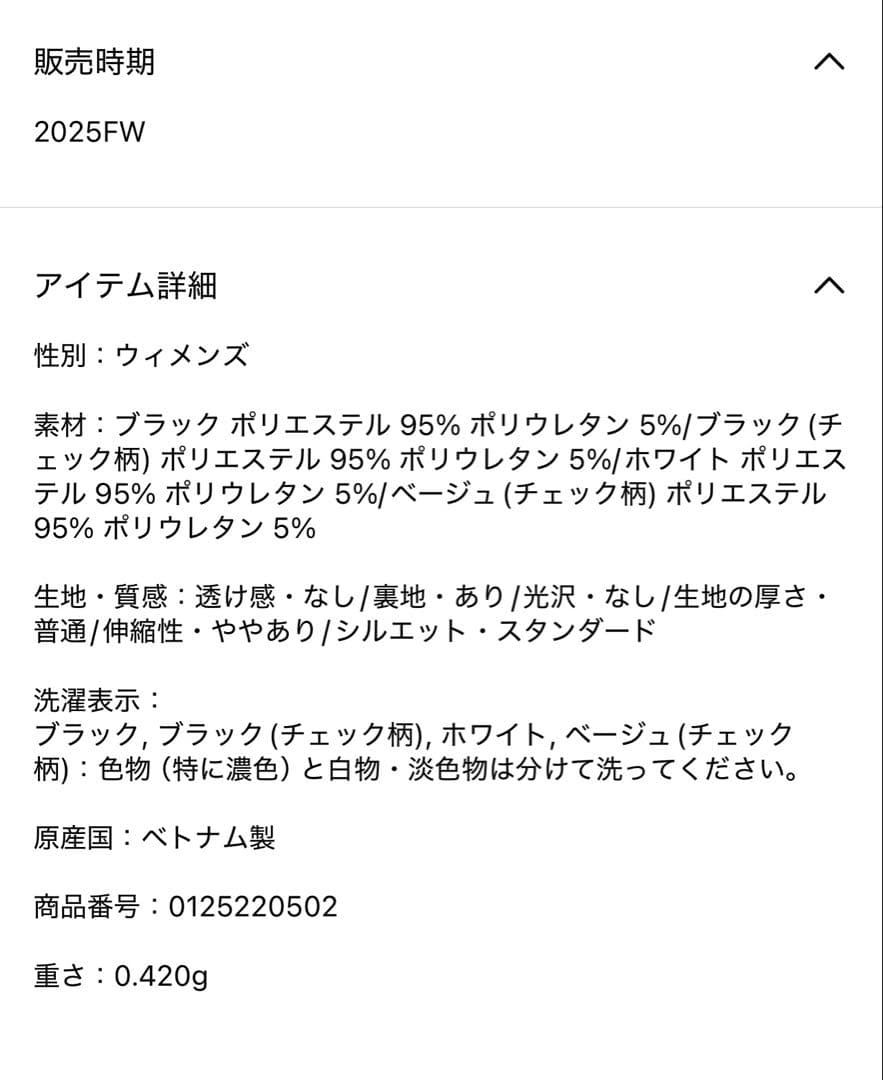This screenshot has width=883, height=1080.
Task: Click the 重さ：0.420g weight text
Action: coord(118,977)
